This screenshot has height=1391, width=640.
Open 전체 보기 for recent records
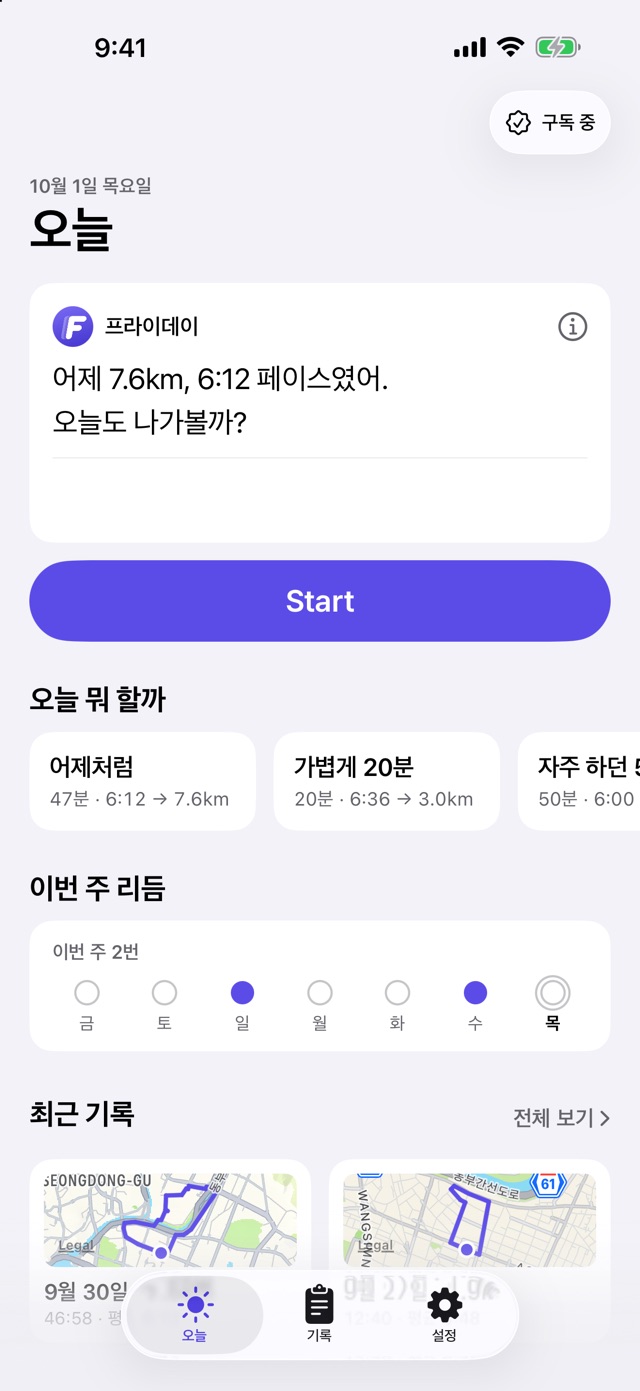pyautogui.click(x=561, y=1118)
